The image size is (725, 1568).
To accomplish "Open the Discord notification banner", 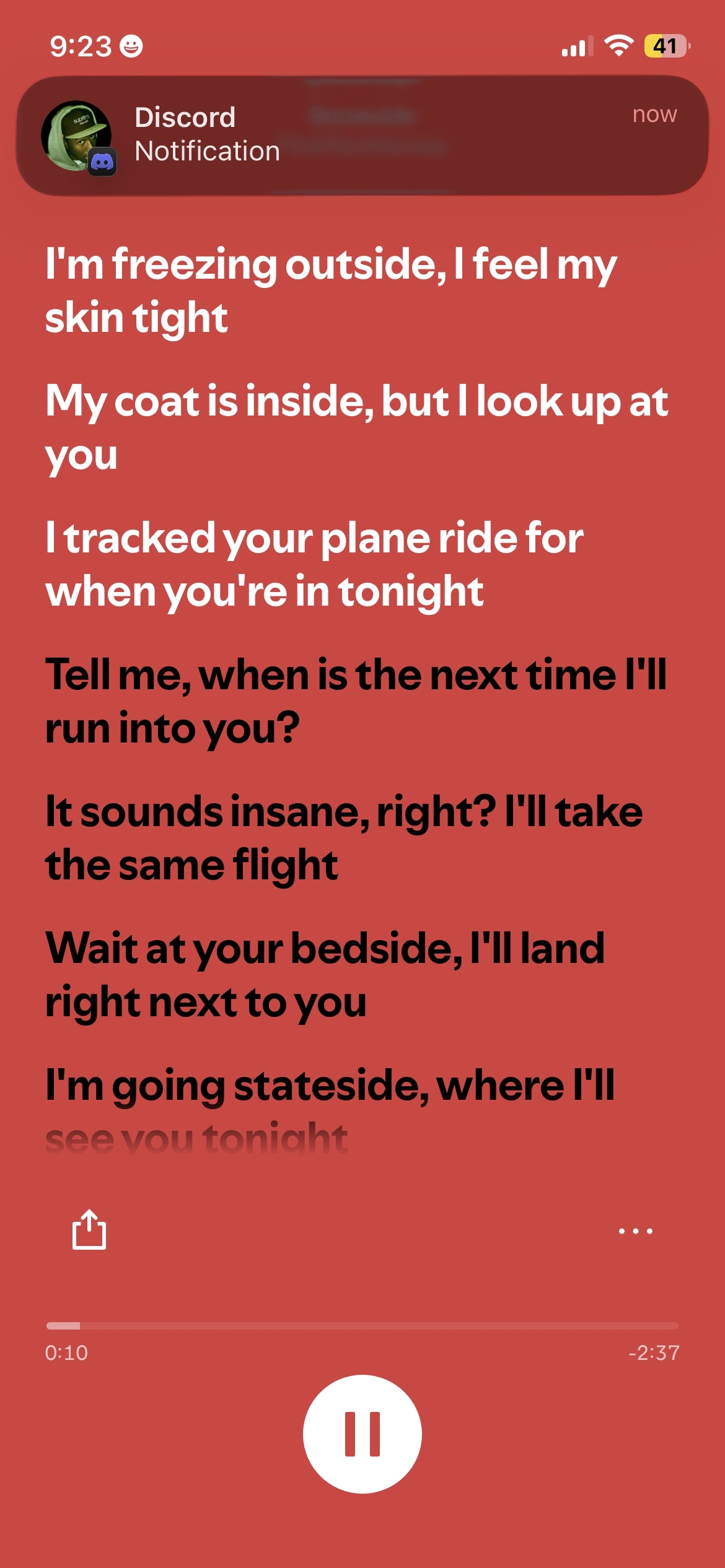I will [362, 135].
